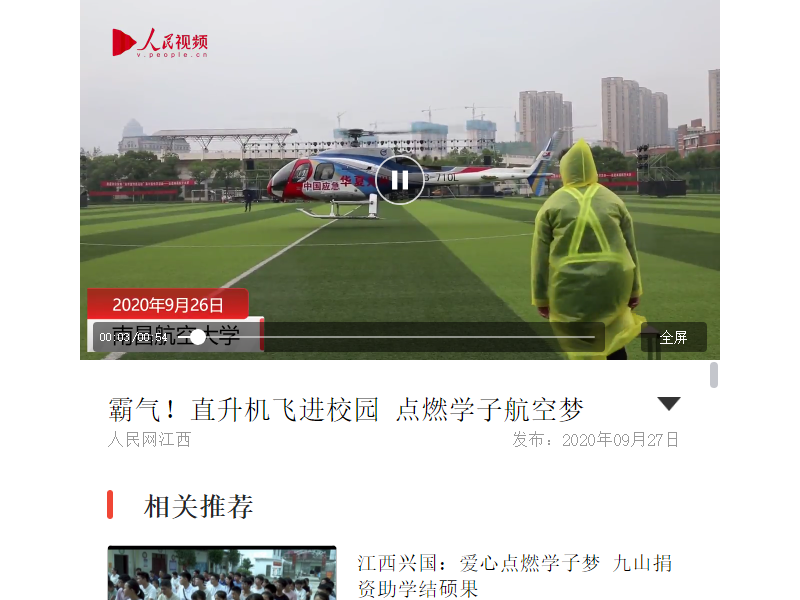Viewport: 800px width, 600px height.
Task: Expand the video title details arrow
Action: pyautogui.click(x=668, y=404)
